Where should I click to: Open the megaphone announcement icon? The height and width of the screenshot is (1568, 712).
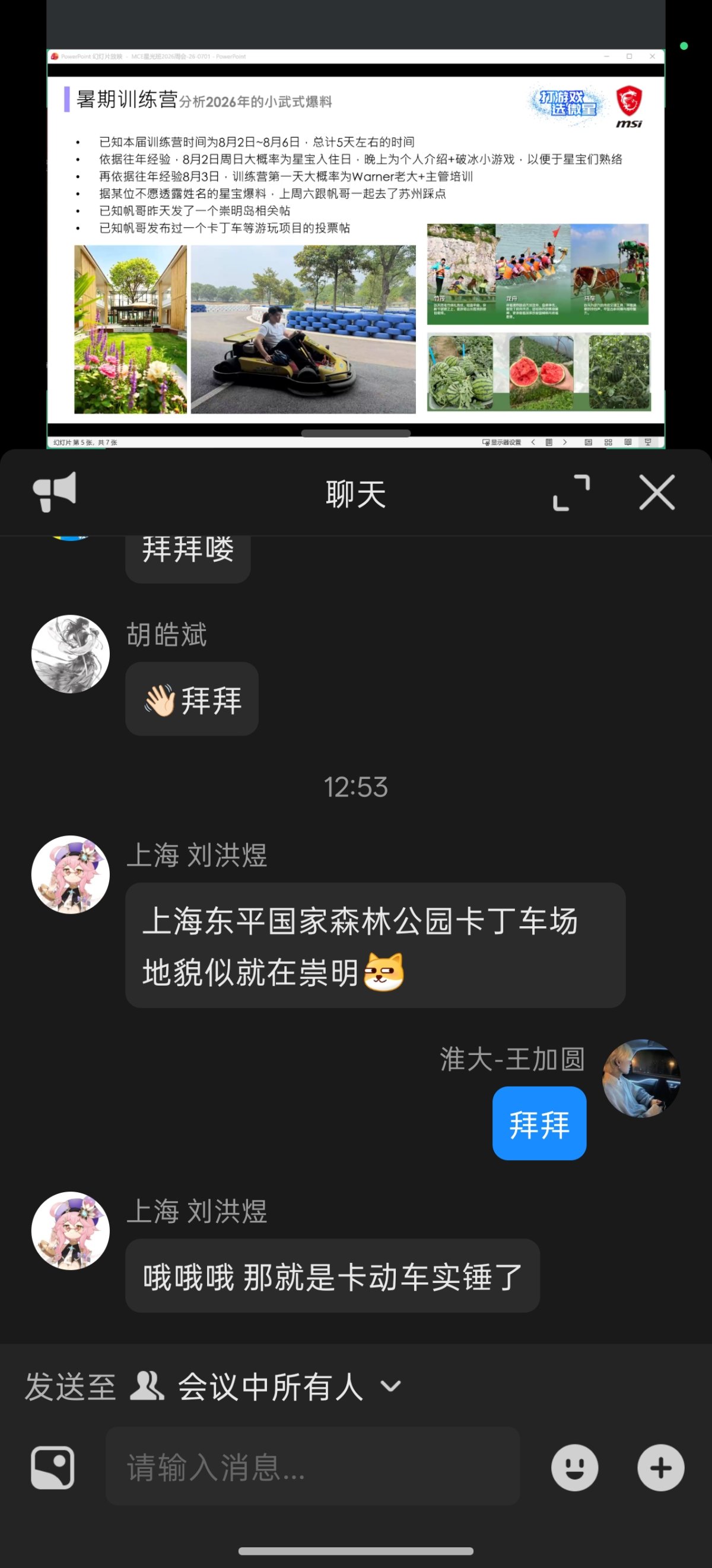point(55,492)
